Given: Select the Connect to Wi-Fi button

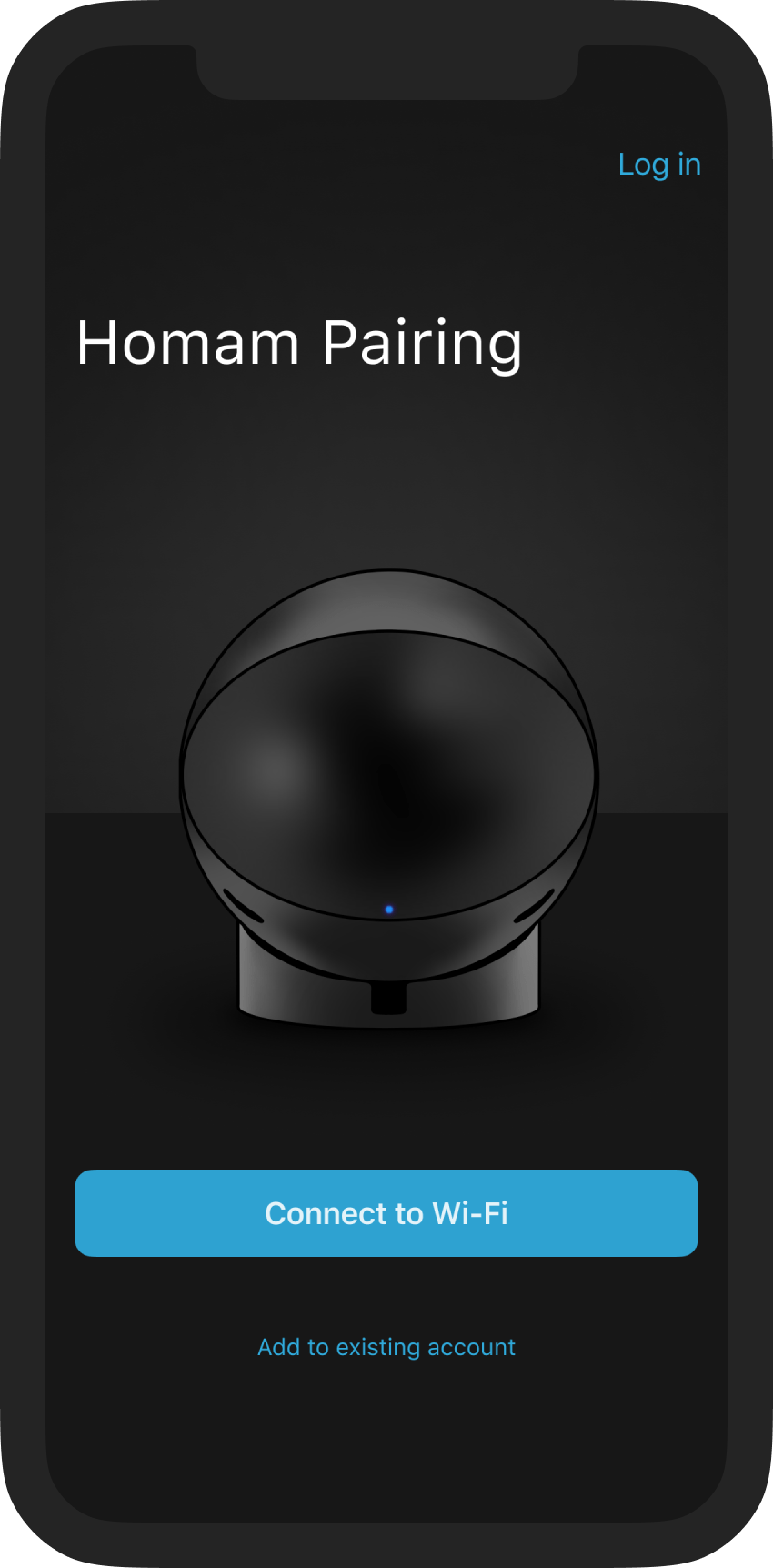Looking at the screenshot, I should (x=386, y=1212).
